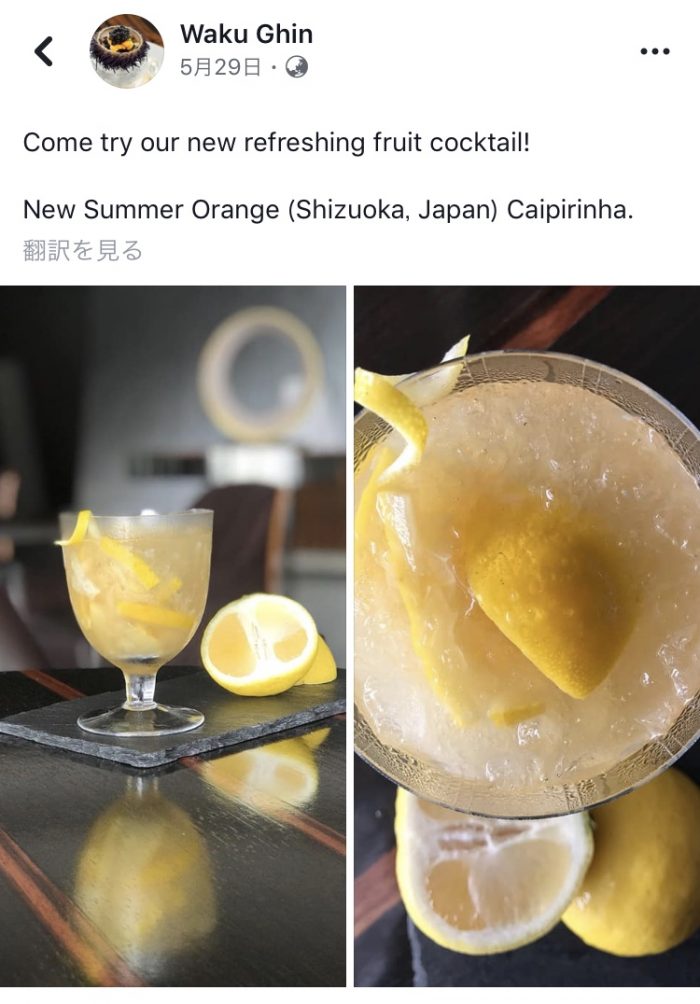Open the Waku Ghin profile picture

point(126,51)
